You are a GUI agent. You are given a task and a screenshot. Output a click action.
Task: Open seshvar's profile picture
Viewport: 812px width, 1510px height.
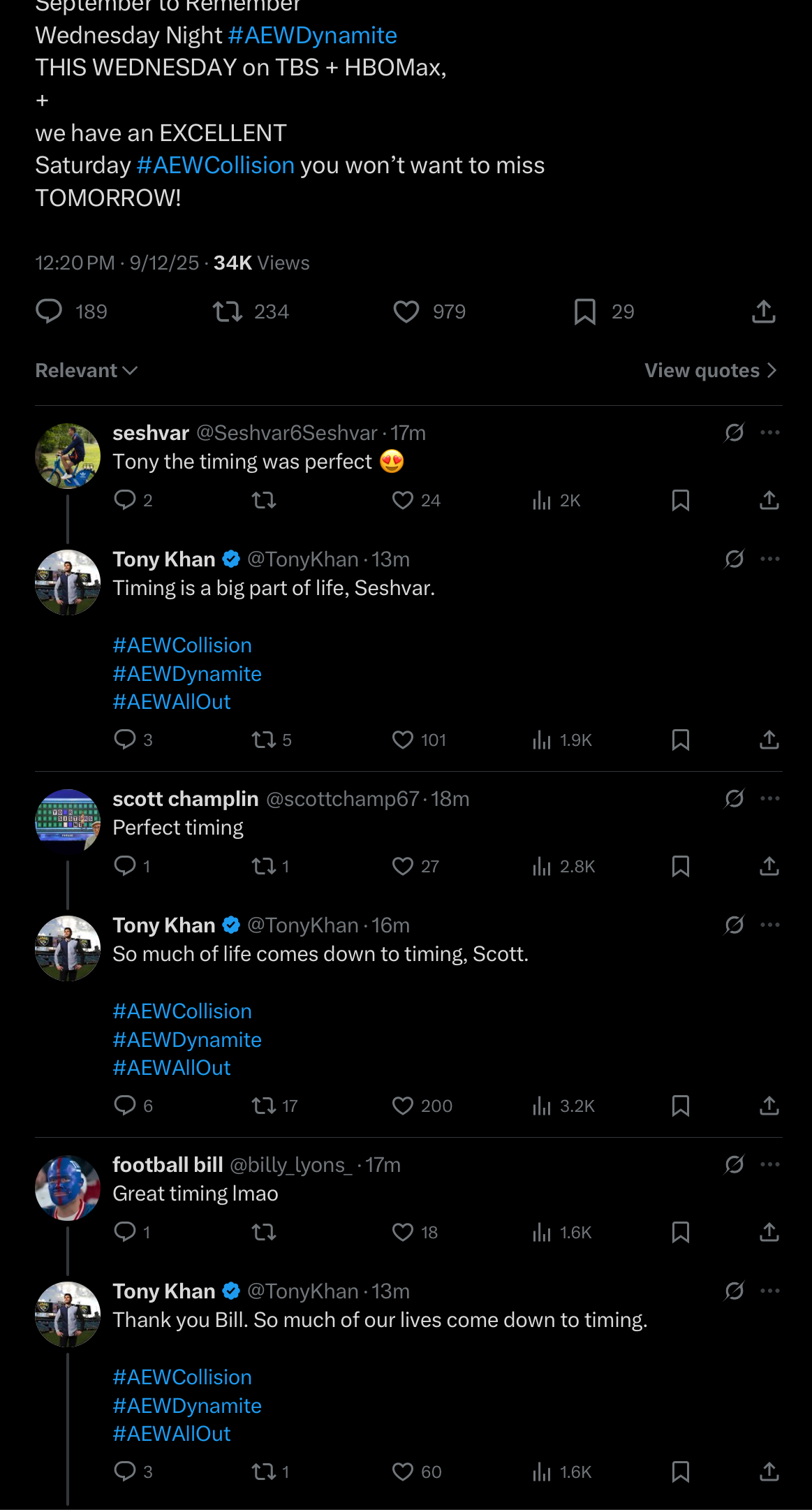click(x=68, y=455)
